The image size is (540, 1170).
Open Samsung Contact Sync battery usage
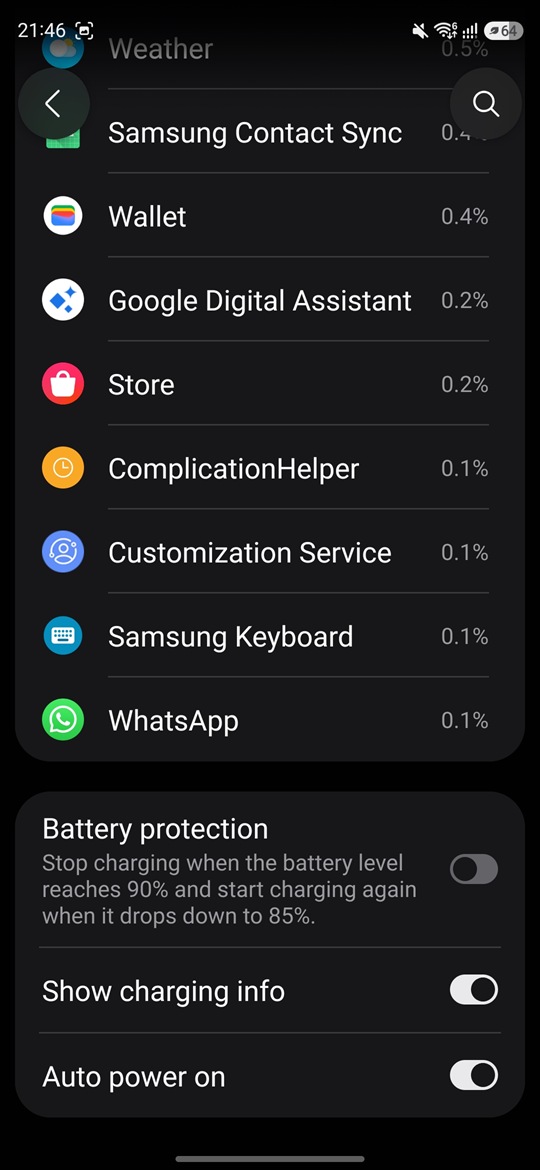tap(269, 133)
